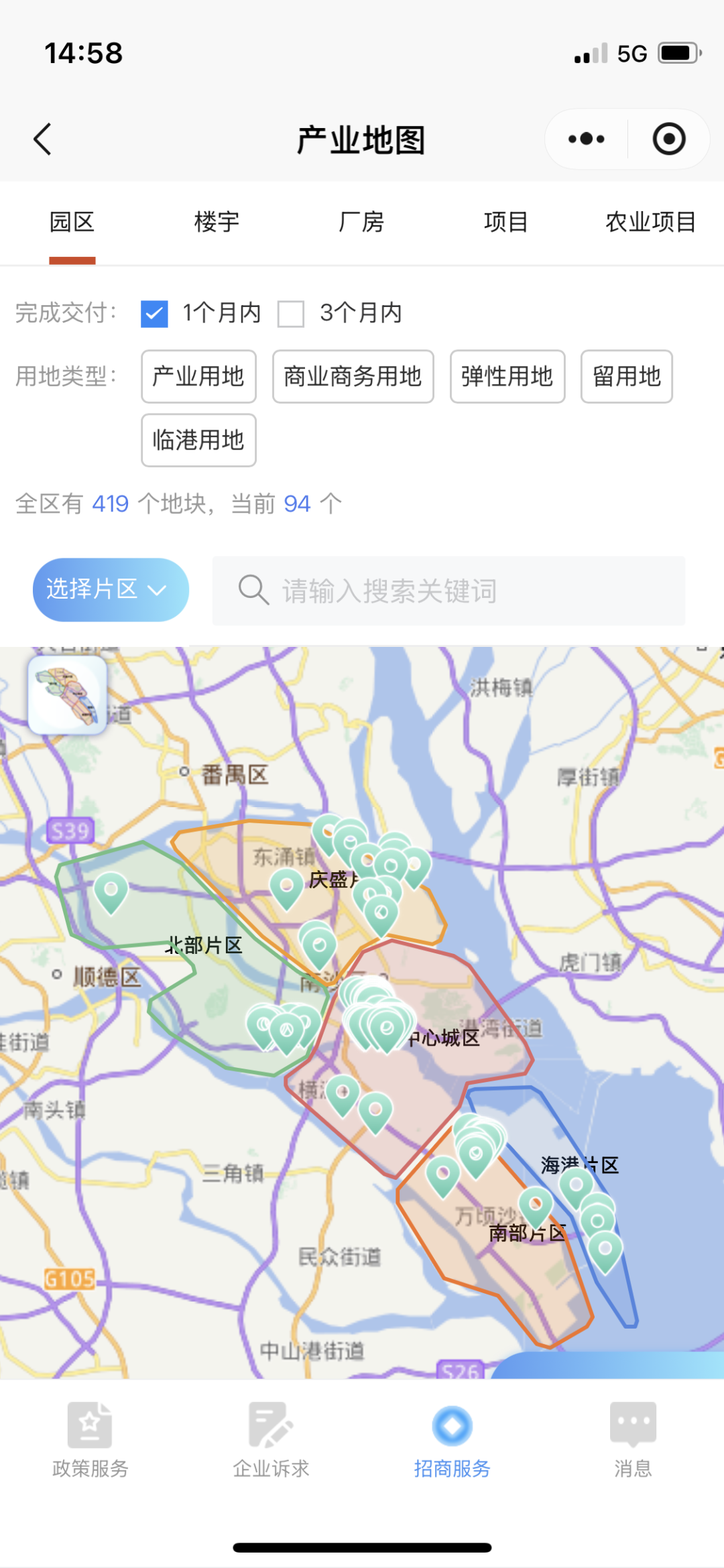Viewport: 724px width, 1568px height.
Task: Close the mini program via circle icon
Action: [668, 139]
